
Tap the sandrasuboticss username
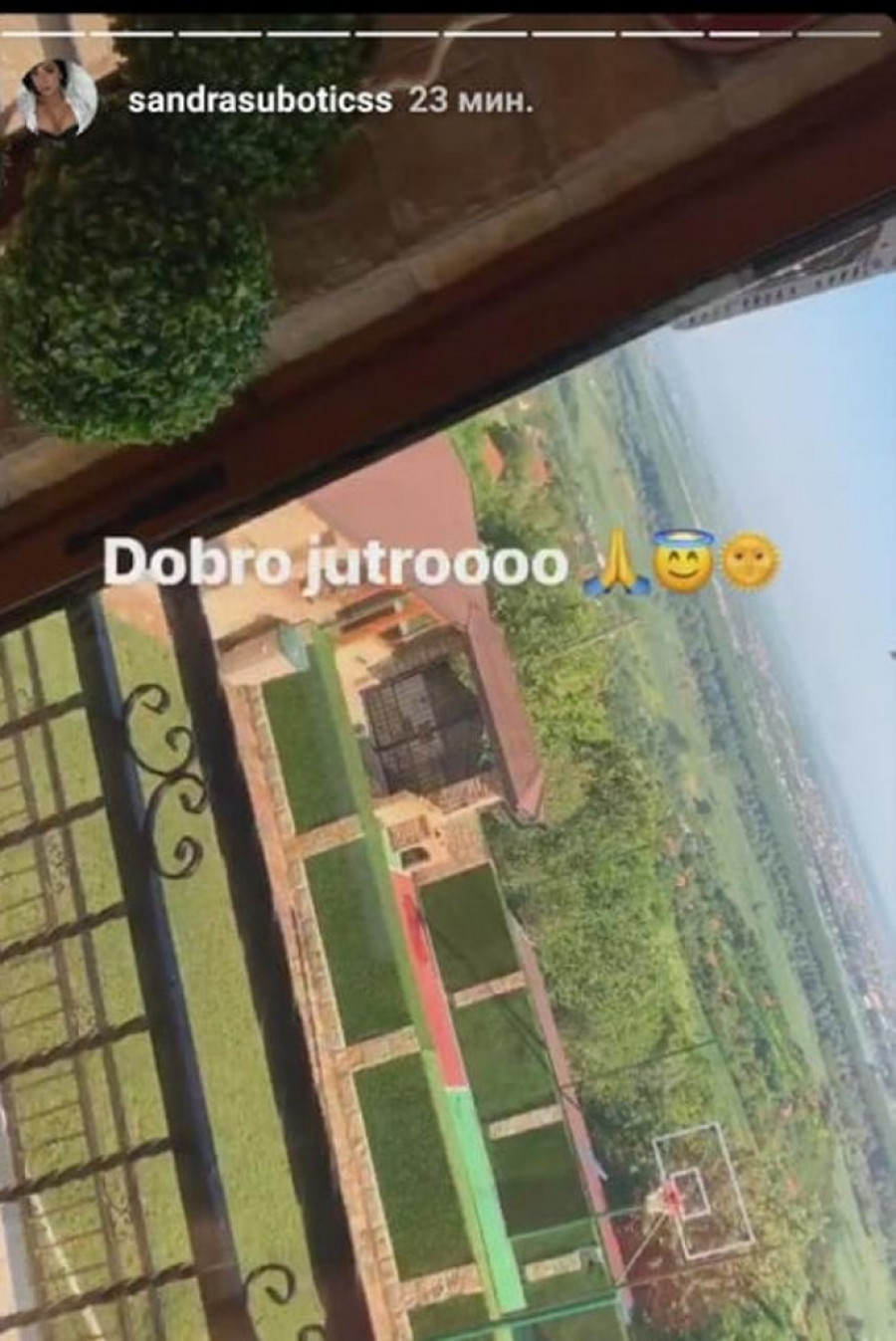(260, 102)
